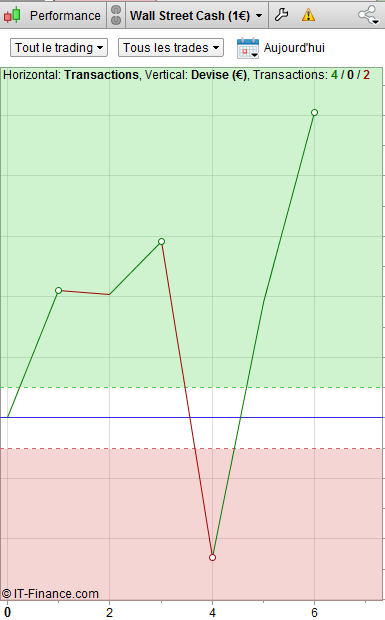Open the Aujourd'hui calendar date picker
385x620 pixels.
[248, 48]
